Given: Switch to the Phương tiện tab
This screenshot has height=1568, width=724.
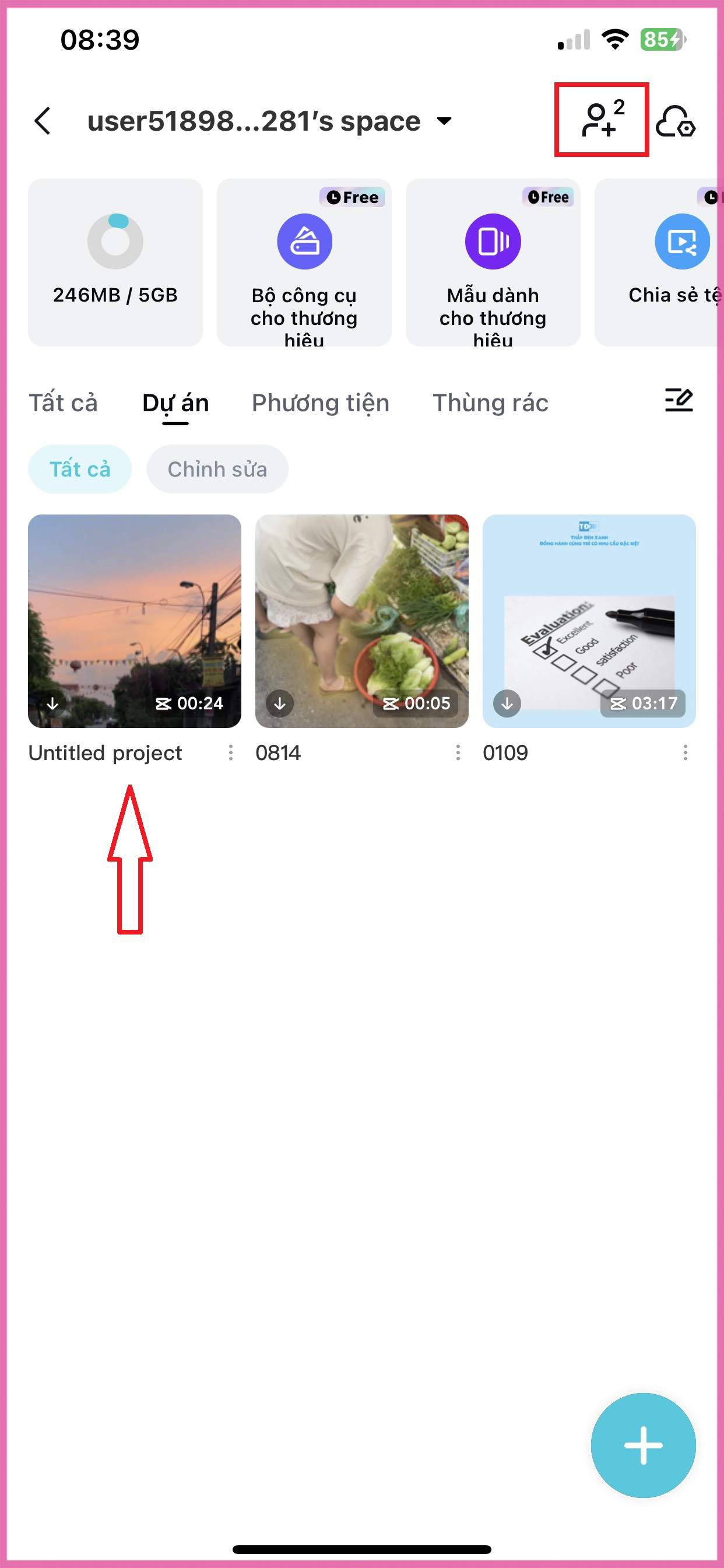Looking at the screenshot, I should point(321,403).
